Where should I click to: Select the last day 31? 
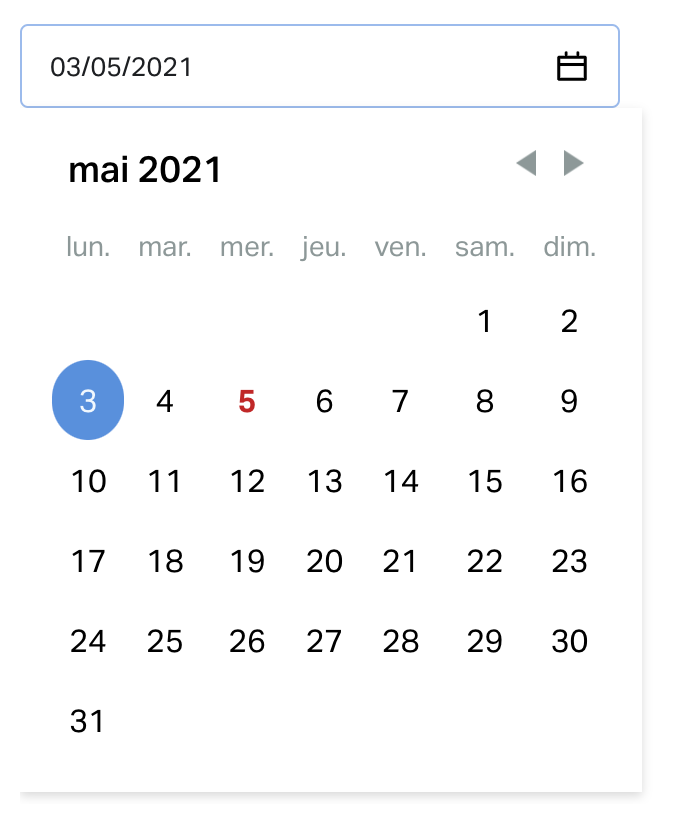pos(88,721)
